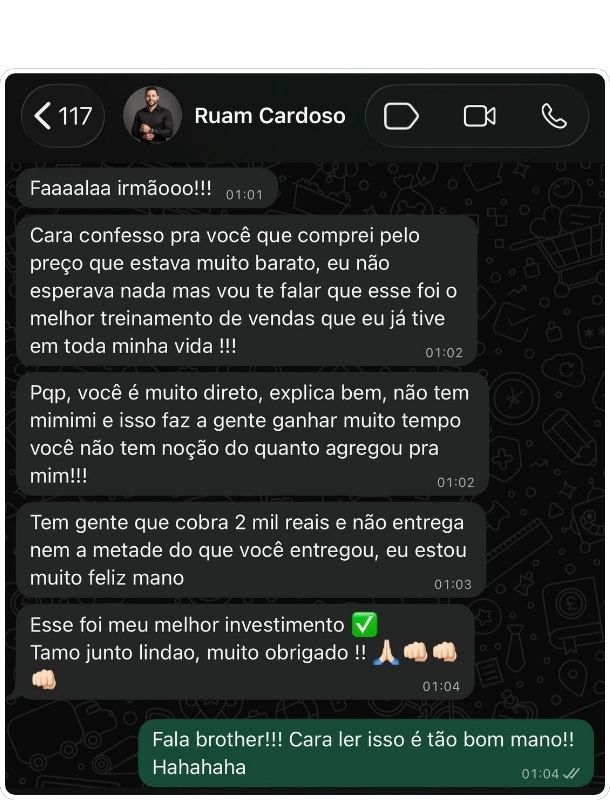Start a video call with Ruam Cardoso
This screenshot has width=610, height=800.
[x=479, y=116]
